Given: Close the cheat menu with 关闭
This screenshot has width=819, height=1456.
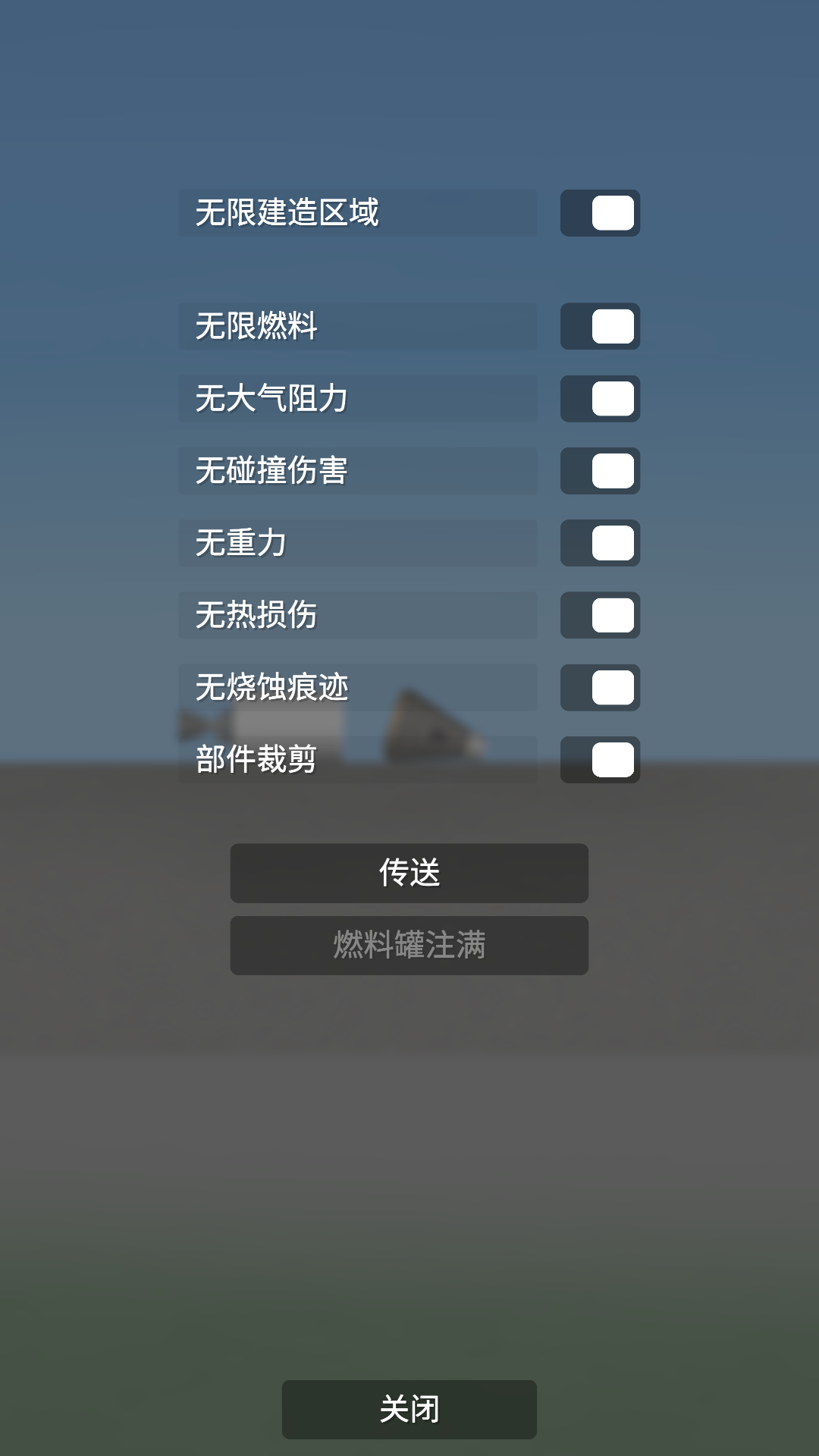Looking at the screenshot, I should click(x=409, y=1410).
